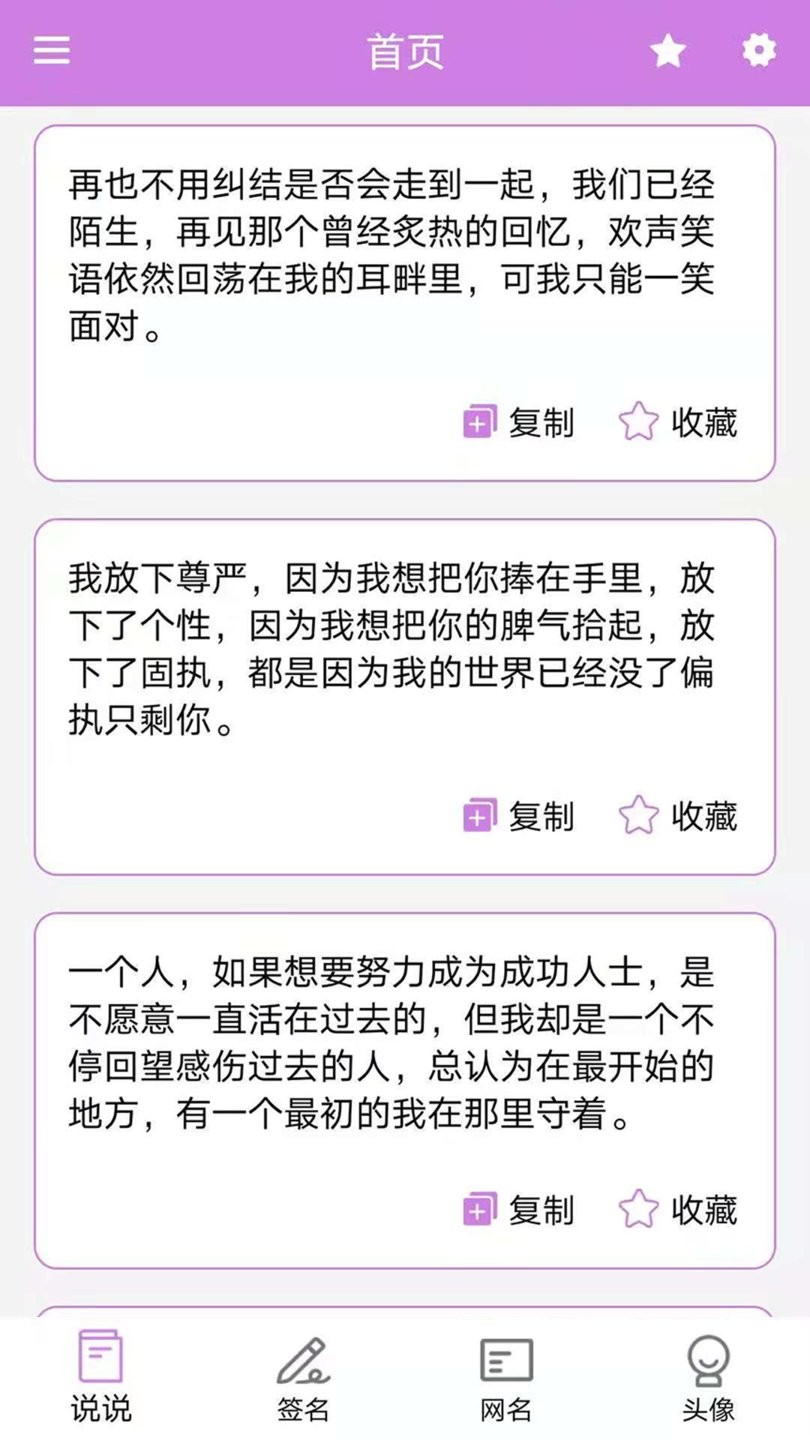Tap the copy icon on the first quote card

tap(478, 422)
